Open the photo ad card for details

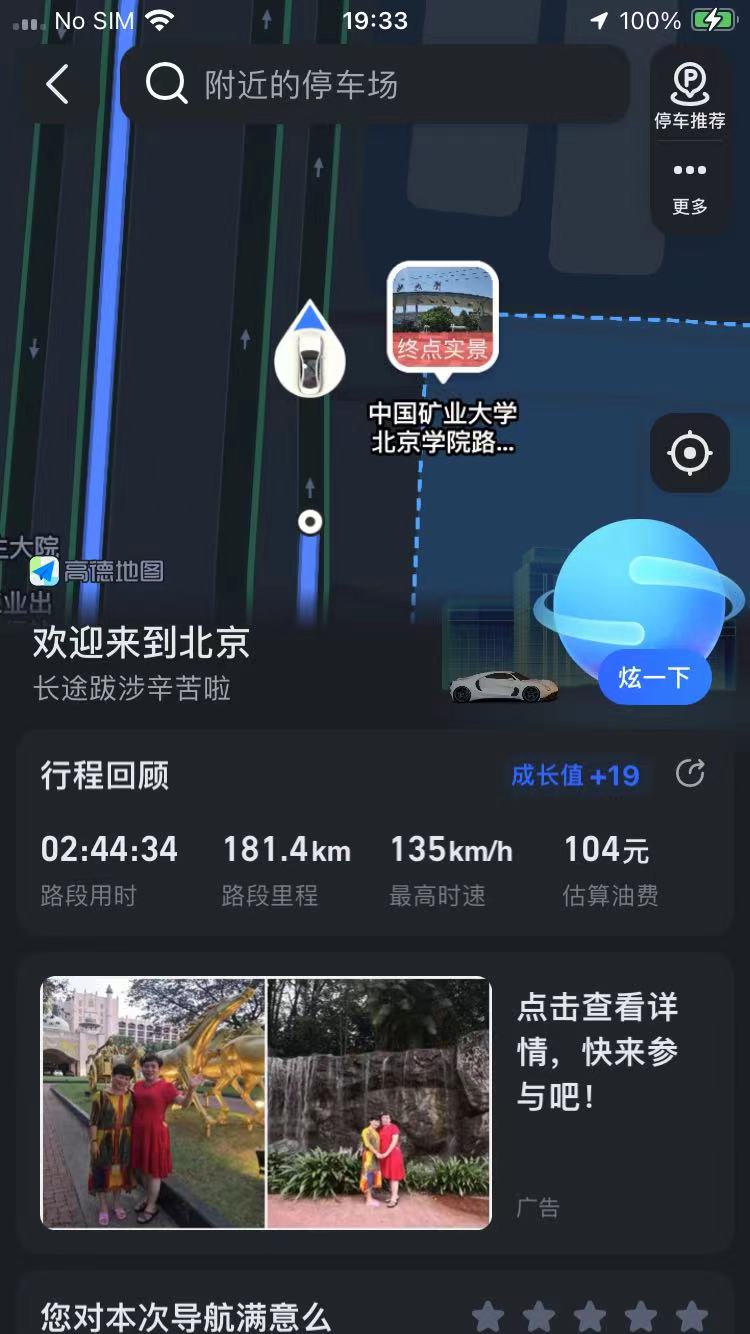pos(375,1103)
